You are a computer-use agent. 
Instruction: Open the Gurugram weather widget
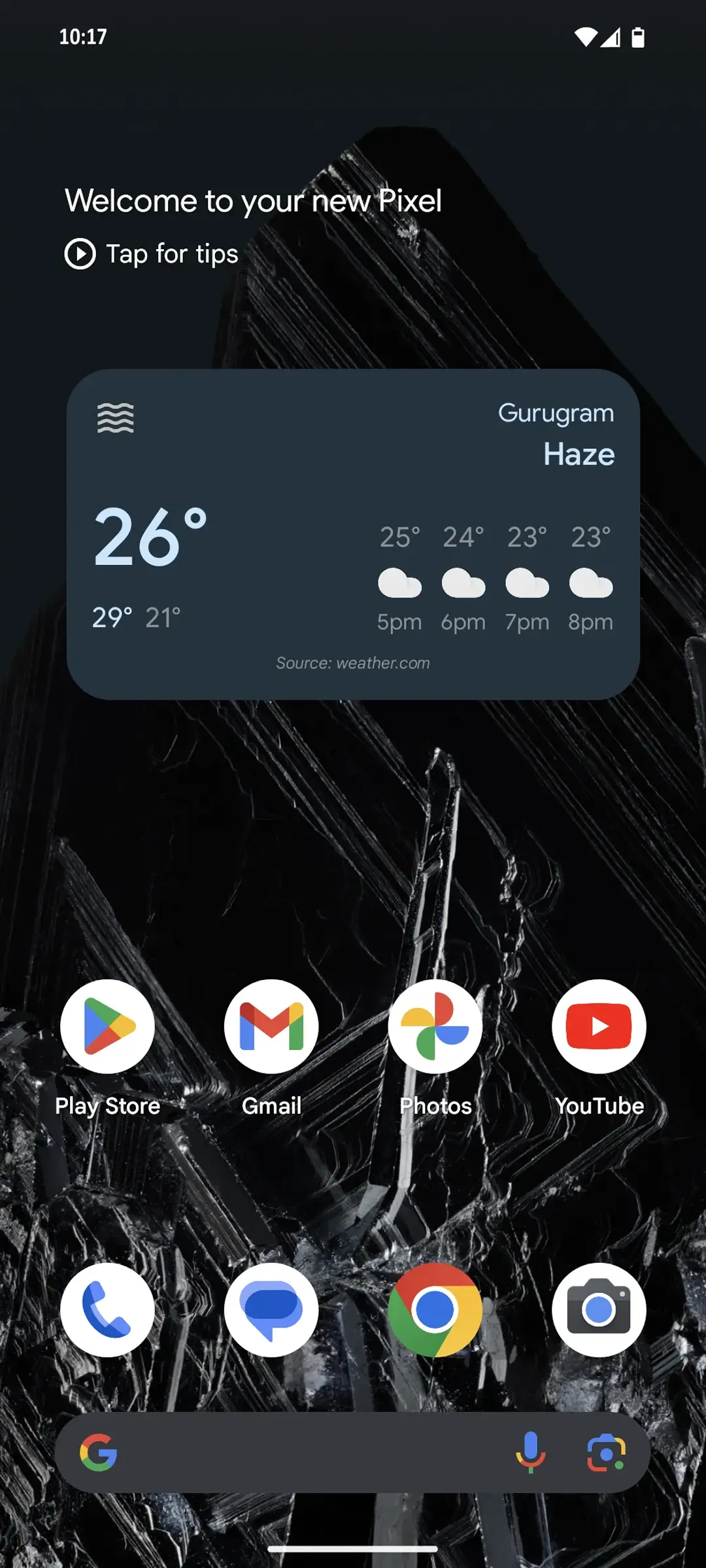(353, 534)
